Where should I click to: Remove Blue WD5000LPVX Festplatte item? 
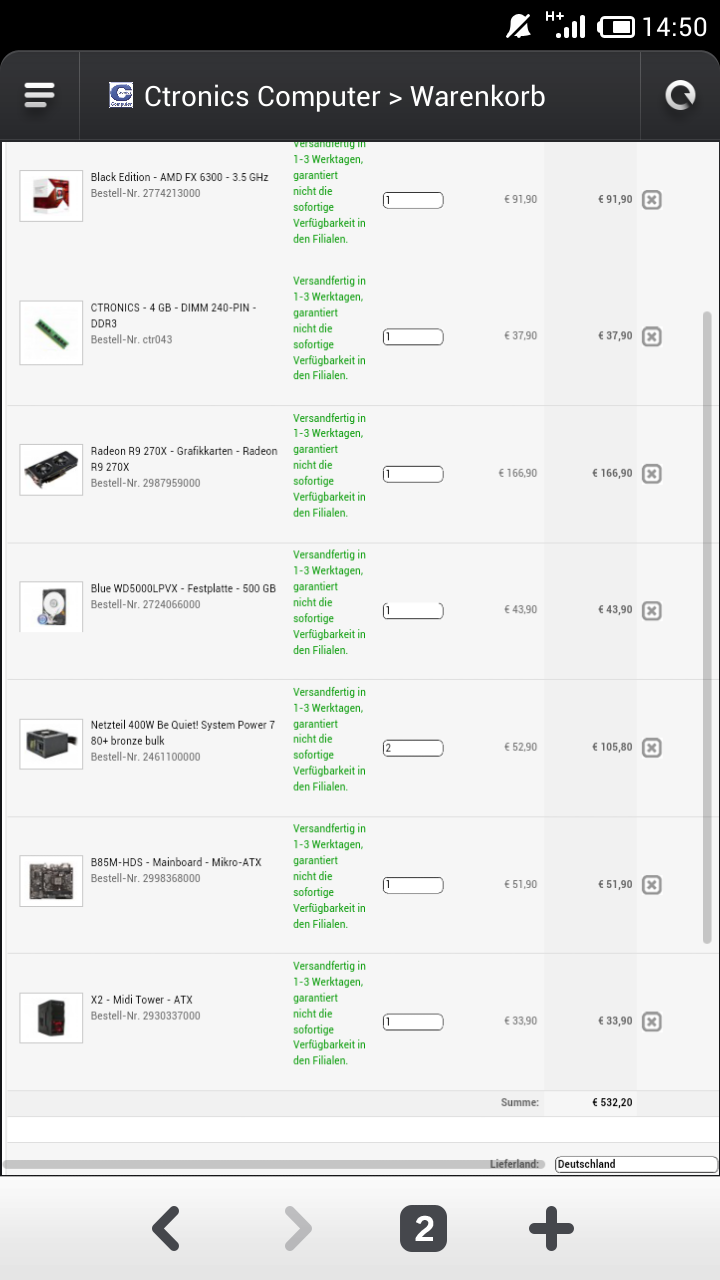pos(651,611)
